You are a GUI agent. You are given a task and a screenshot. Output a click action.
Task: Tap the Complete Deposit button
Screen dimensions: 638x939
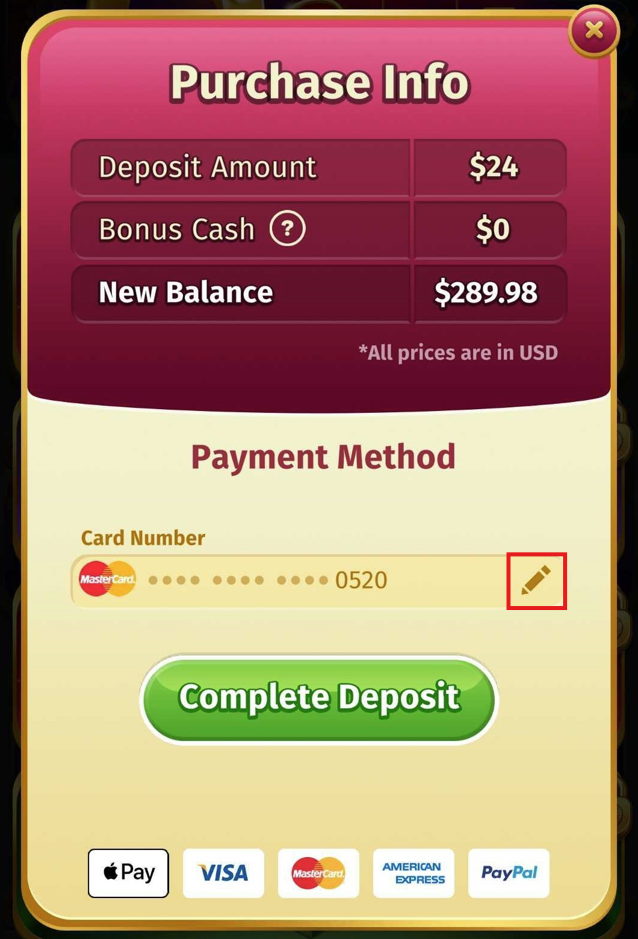point(318,698)
